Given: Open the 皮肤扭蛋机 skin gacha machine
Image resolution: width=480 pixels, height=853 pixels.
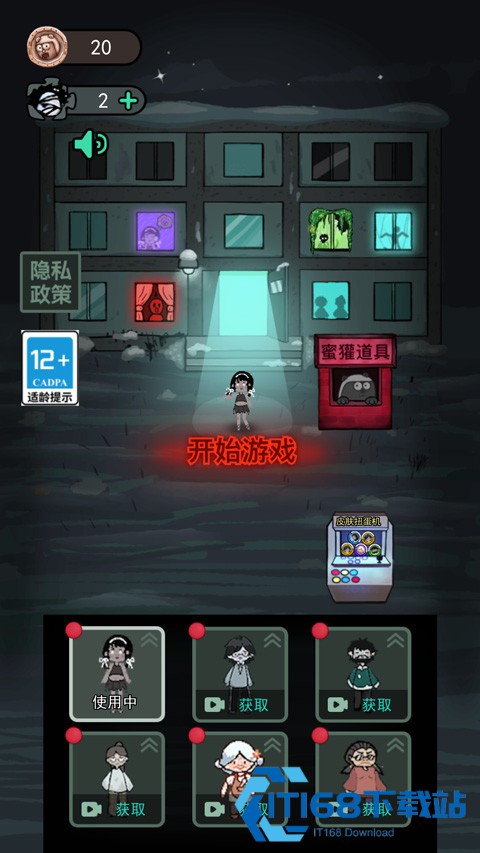Looking at the screenshot, I should coord(360,557).
